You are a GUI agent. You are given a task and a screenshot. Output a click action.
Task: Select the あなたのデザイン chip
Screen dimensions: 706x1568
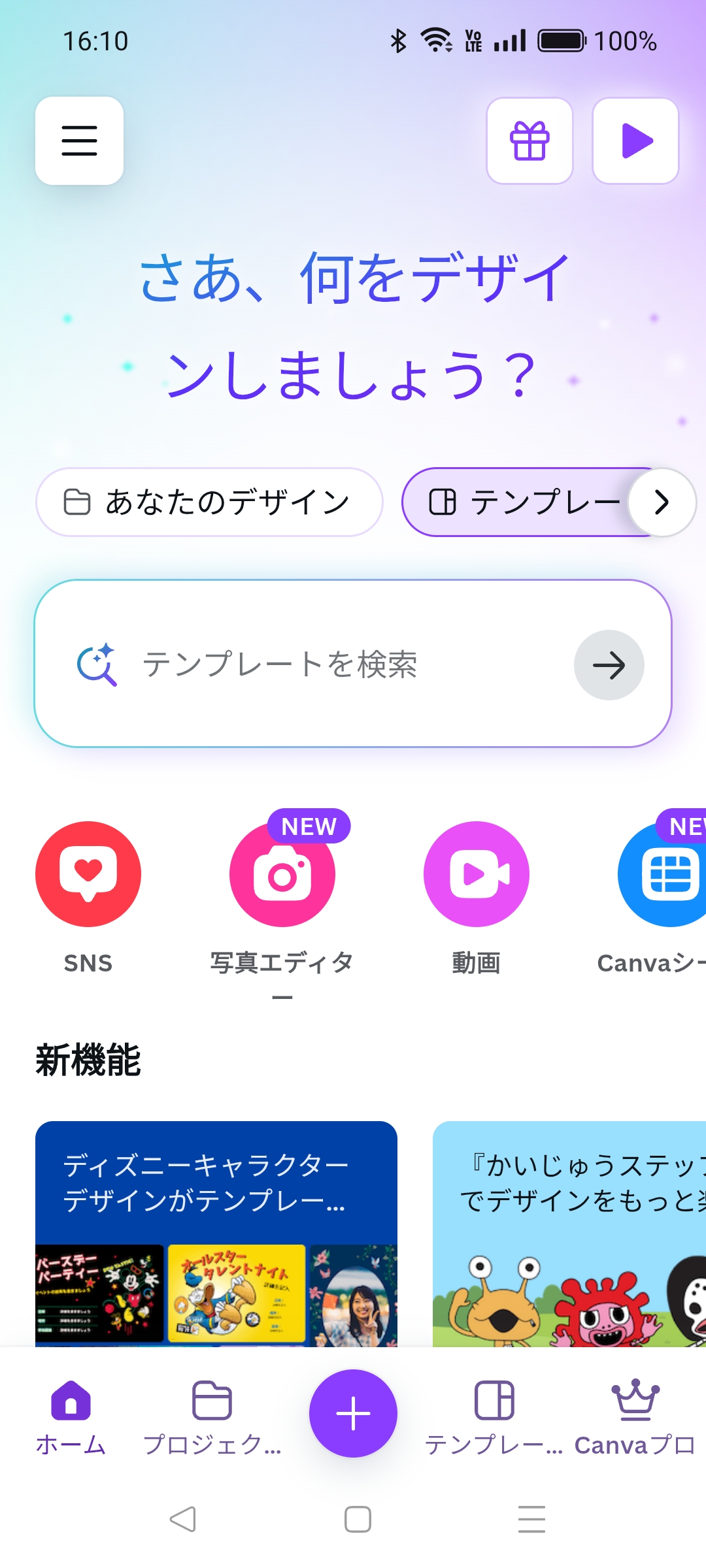209,502
